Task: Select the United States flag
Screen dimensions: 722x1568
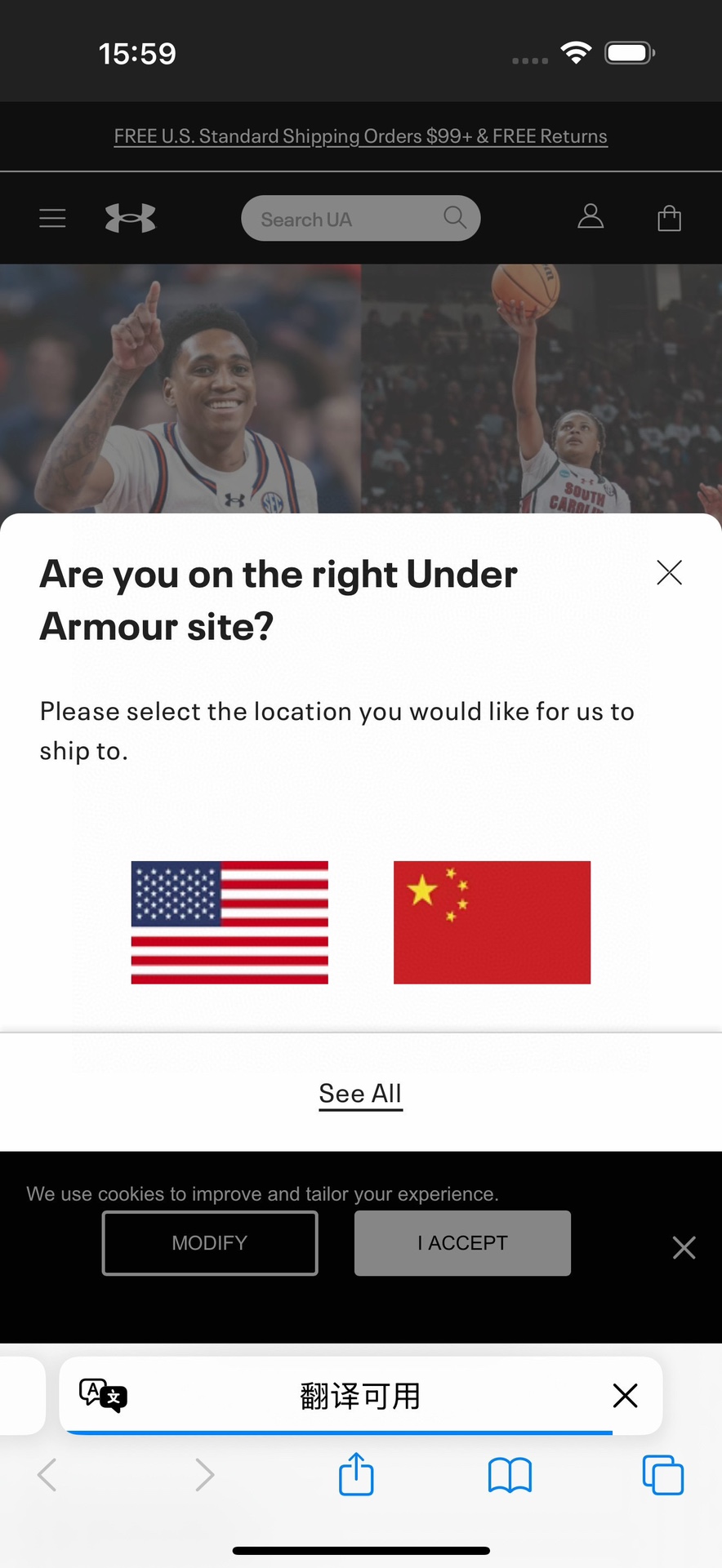Action: tap(230, 922)
